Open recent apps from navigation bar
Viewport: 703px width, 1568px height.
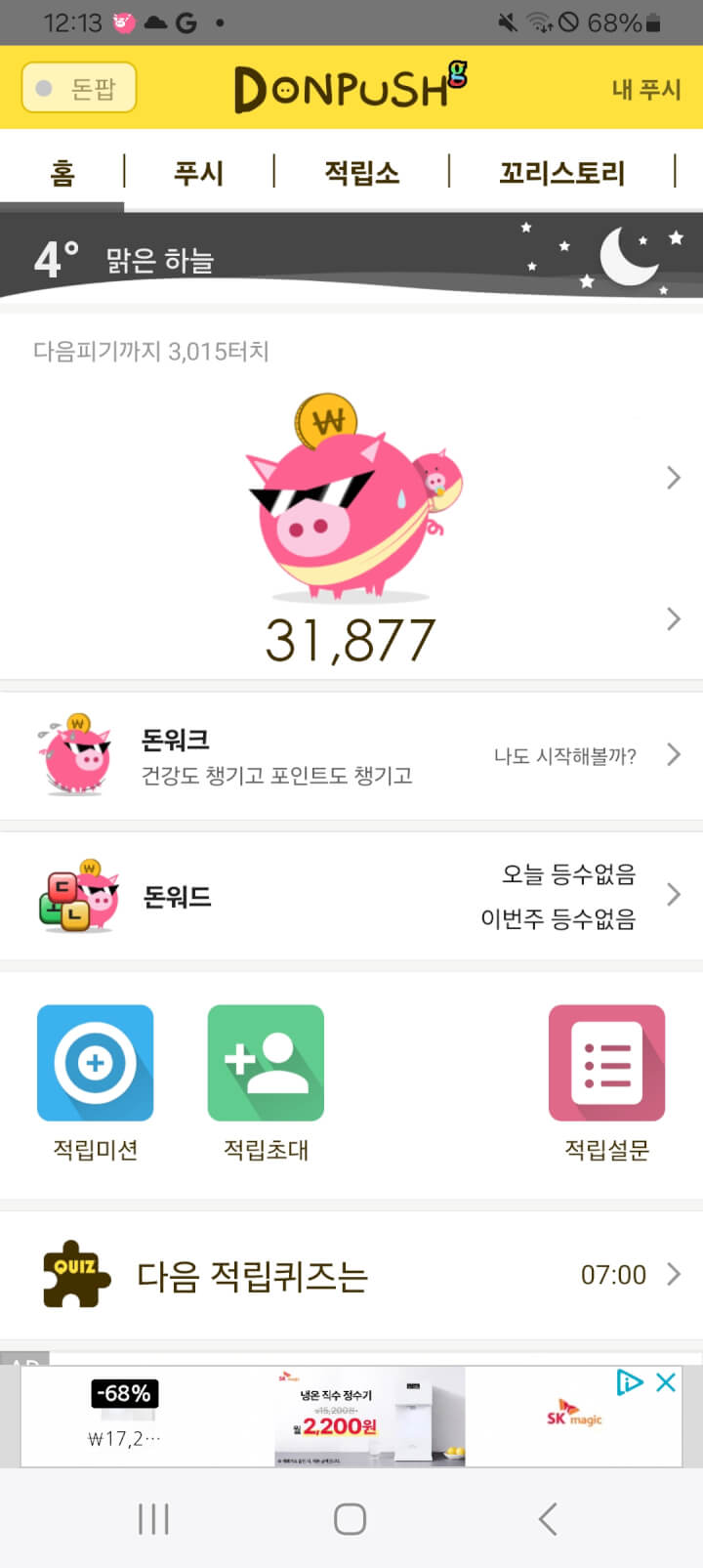tap(153, 1519)
